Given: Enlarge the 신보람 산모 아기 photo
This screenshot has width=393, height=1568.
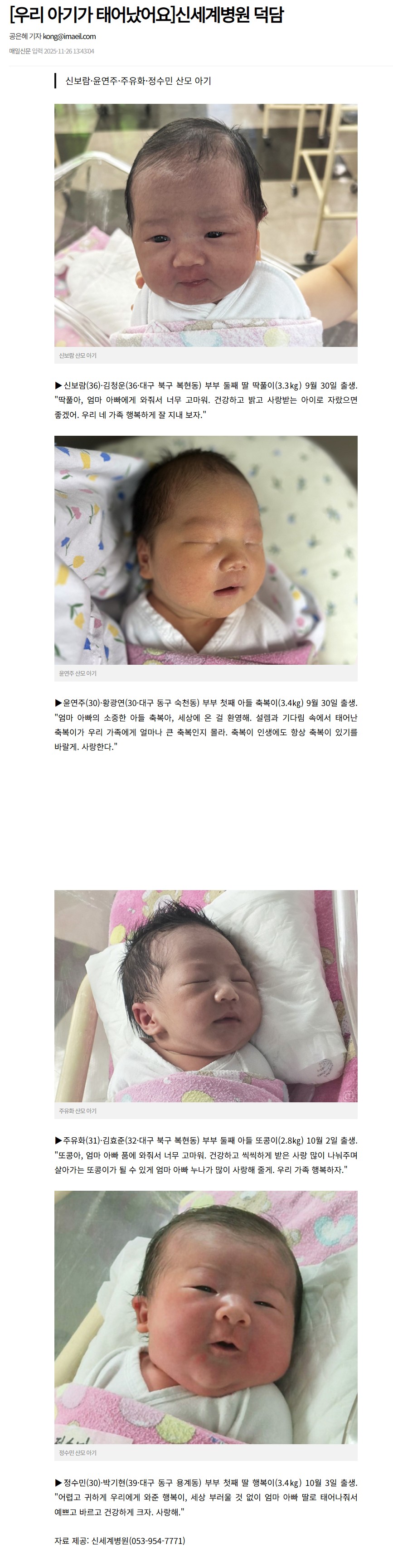Looking at the screenshot, I should (x=206, y=225).
